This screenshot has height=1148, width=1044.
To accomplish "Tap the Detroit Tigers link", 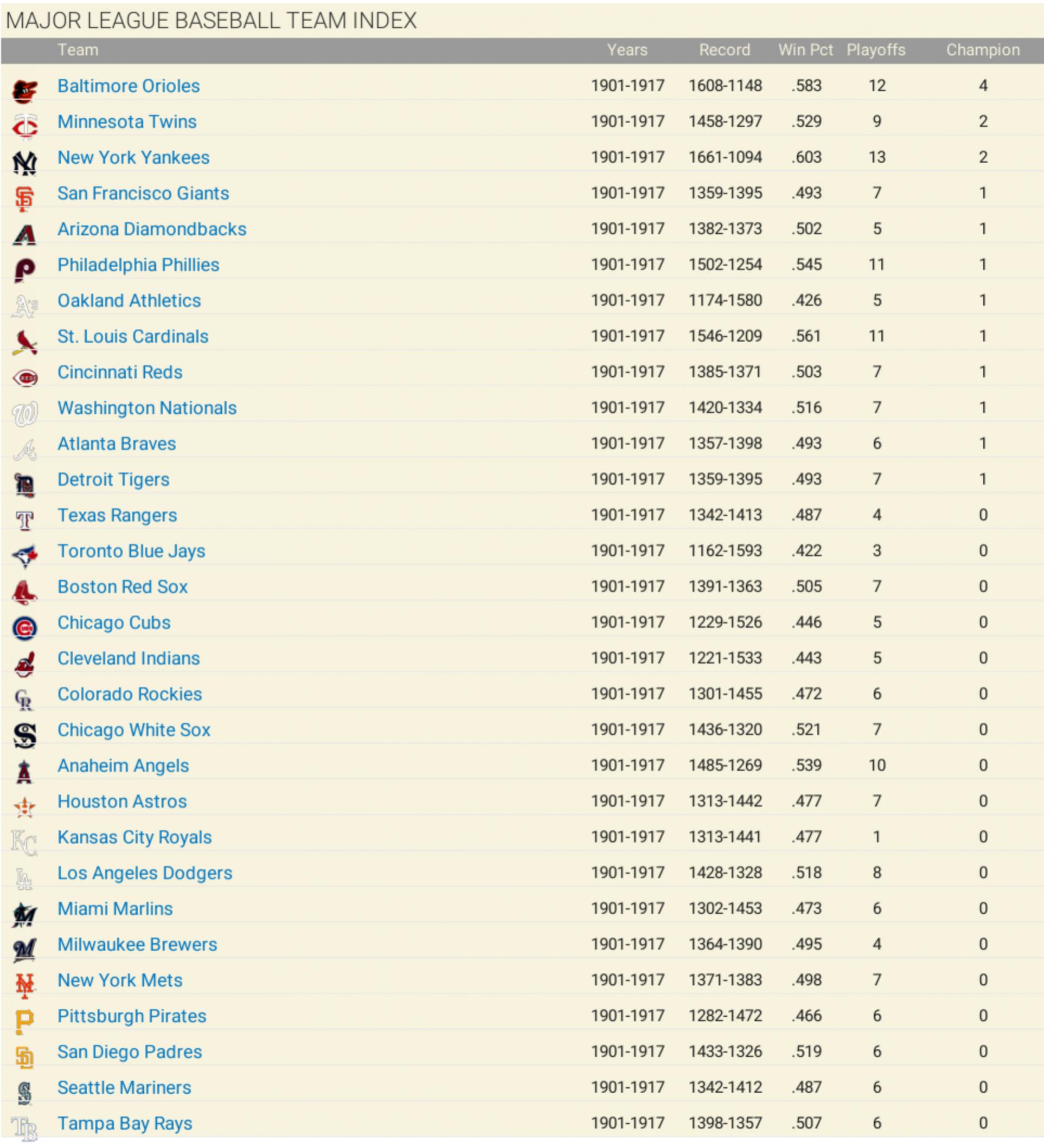I will point(113,480).
